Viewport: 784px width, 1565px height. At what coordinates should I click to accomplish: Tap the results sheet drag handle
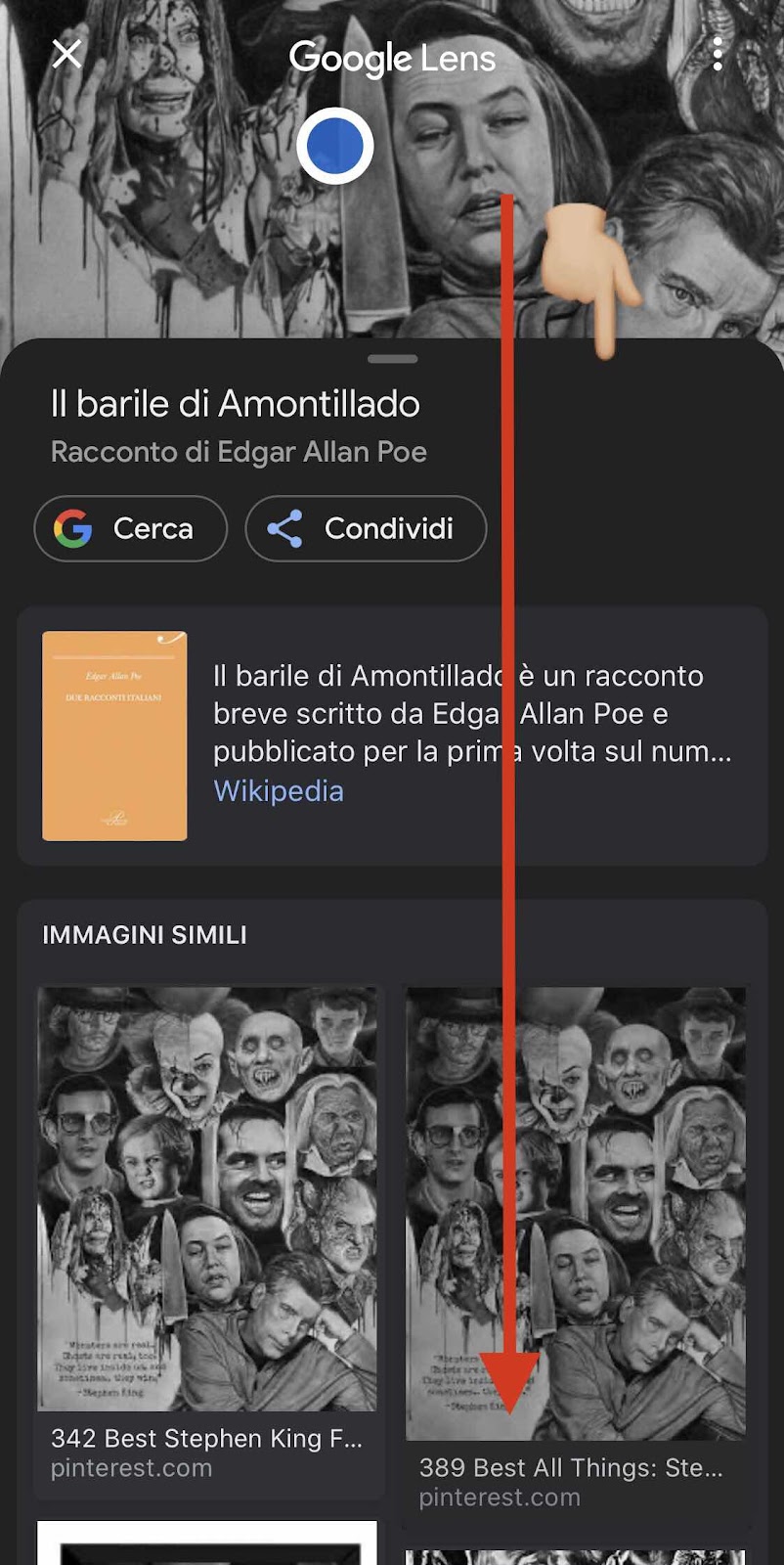pos(392,359)
